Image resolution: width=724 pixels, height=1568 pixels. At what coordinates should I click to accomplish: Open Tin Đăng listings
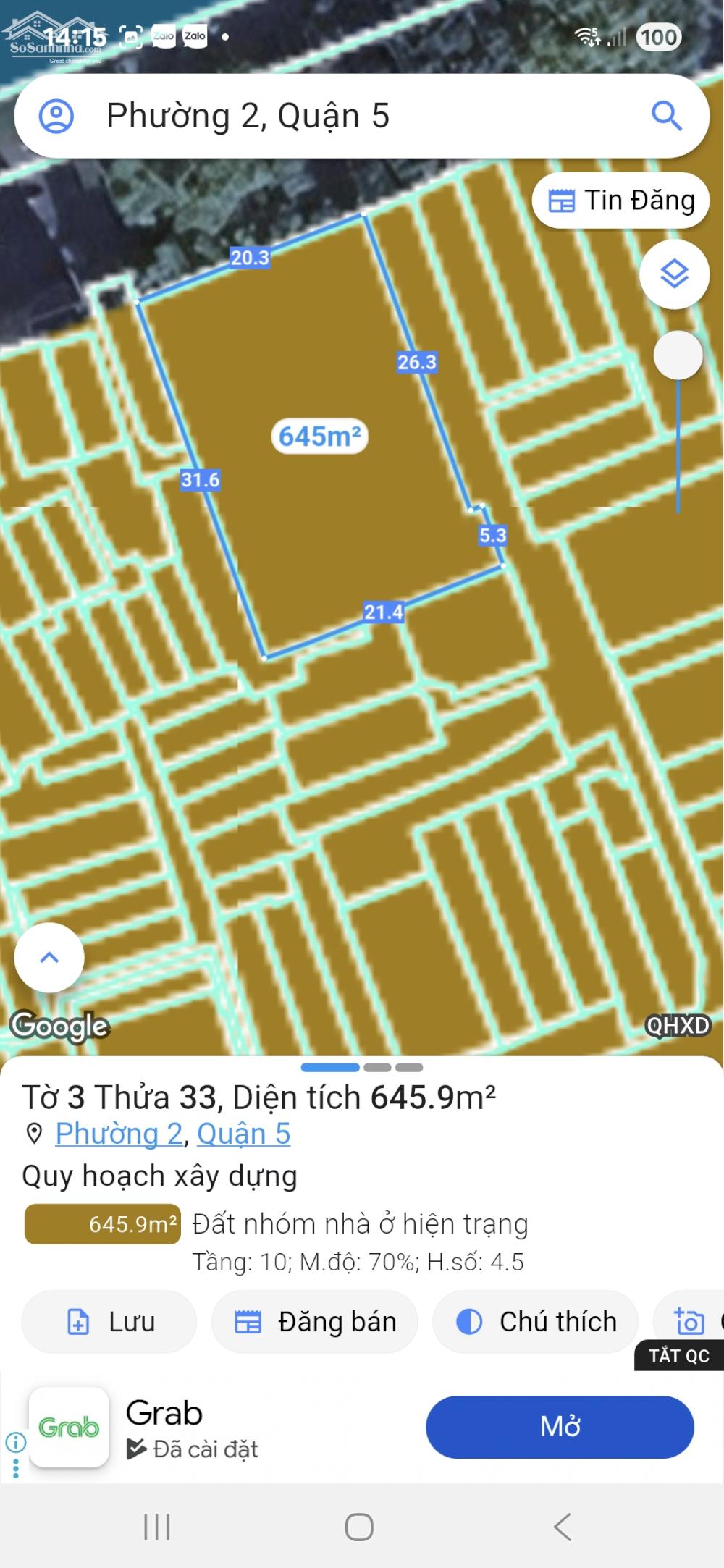620,201
